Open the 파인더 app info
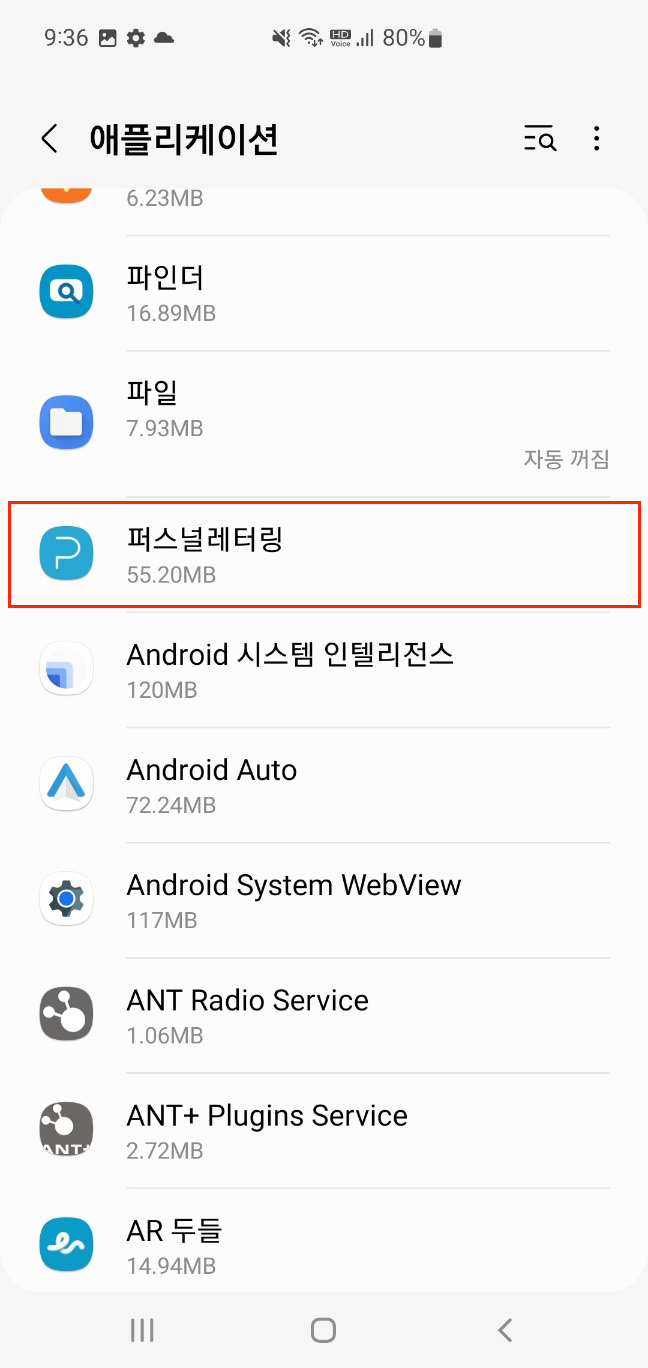This screenshot has height=1368, width=648. coord(324,293)
